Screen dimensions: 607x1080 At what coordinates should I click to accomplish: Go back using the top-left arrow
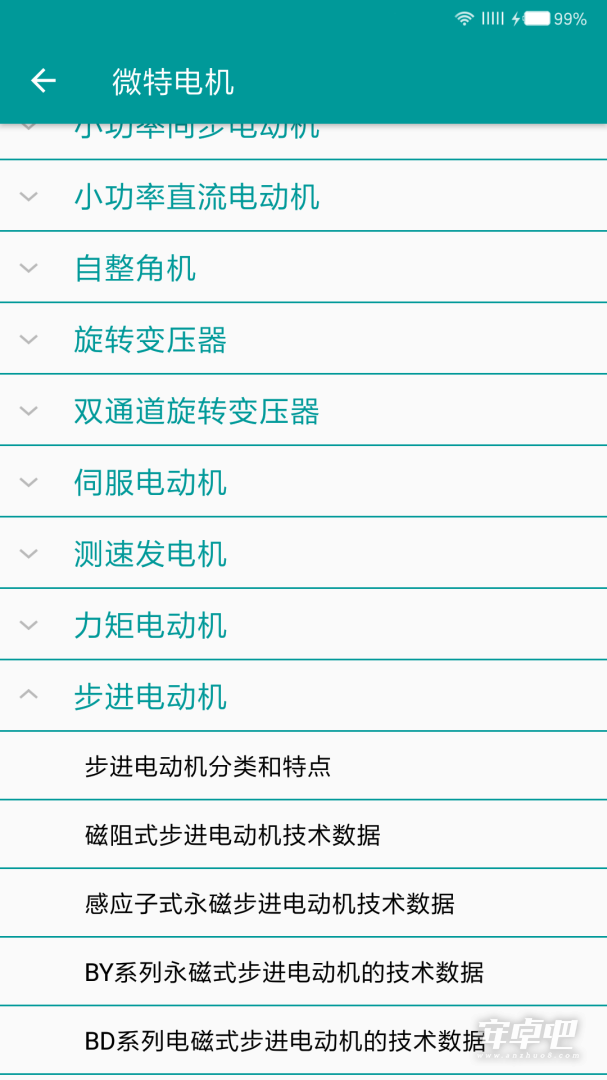click(x=43, y=81)
